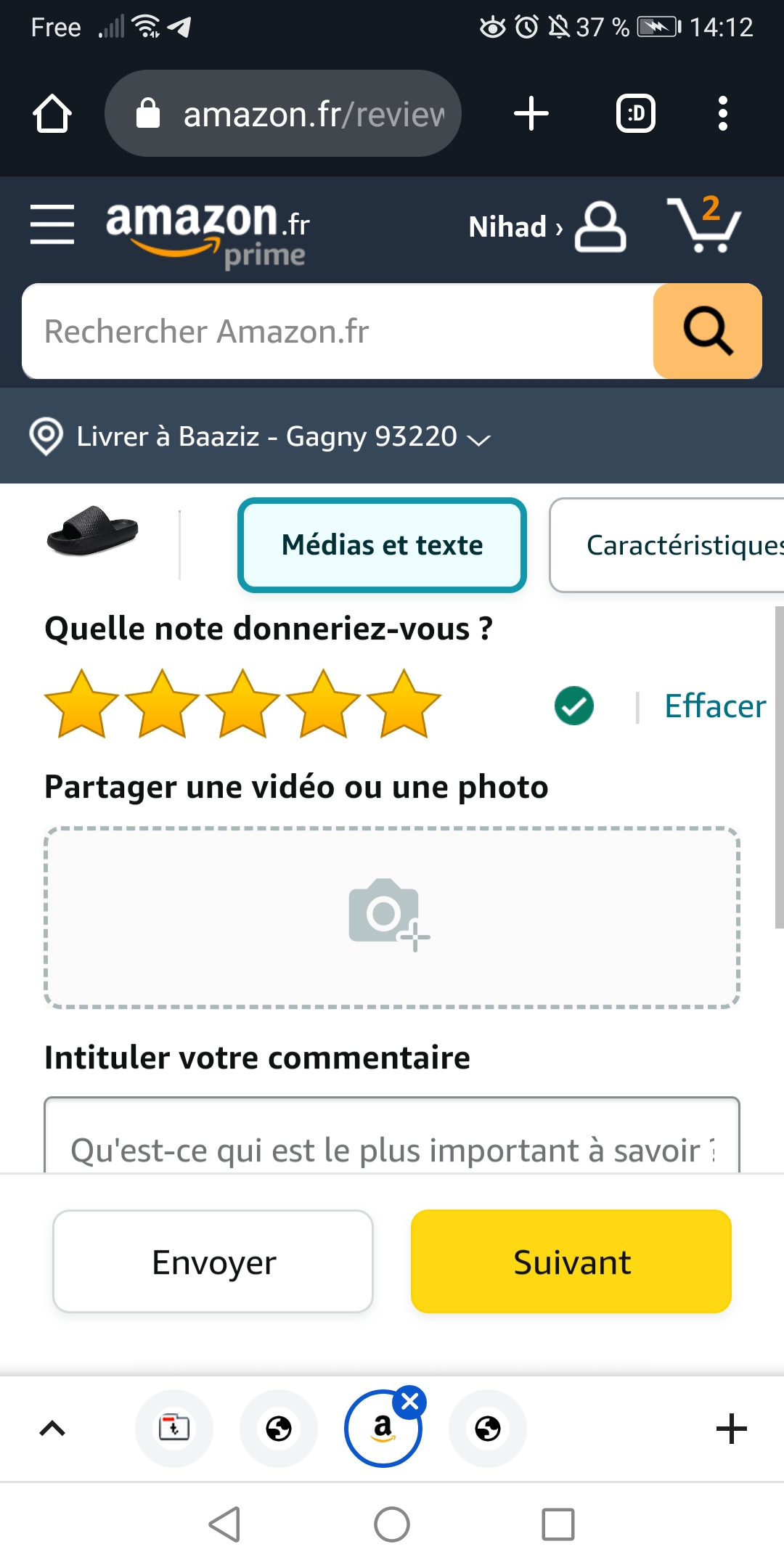The width and height of the screenshot is (784, 1568).
Task: Select the Médias et texte tab
Action: (382, 545)
